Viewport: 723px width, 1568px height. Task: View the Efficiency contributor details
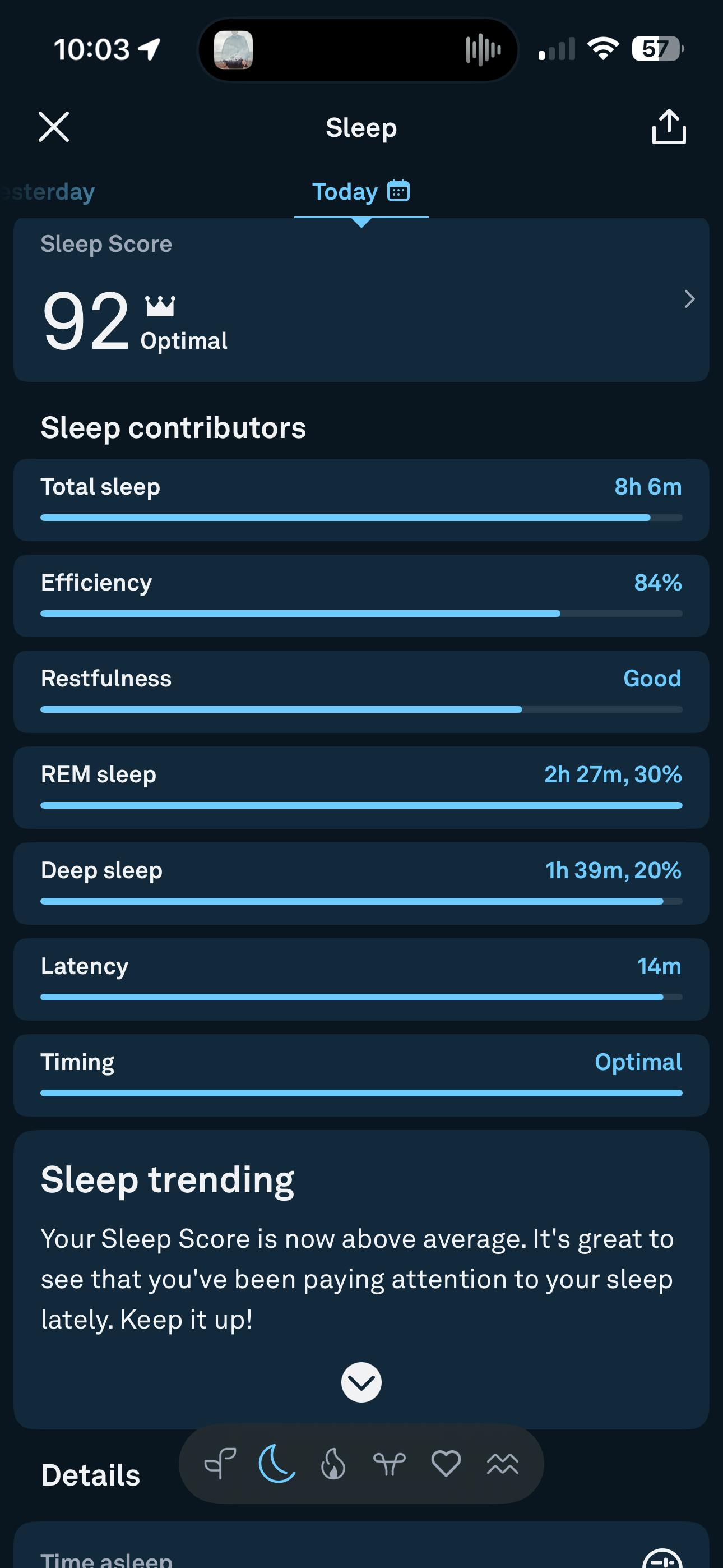361,596
